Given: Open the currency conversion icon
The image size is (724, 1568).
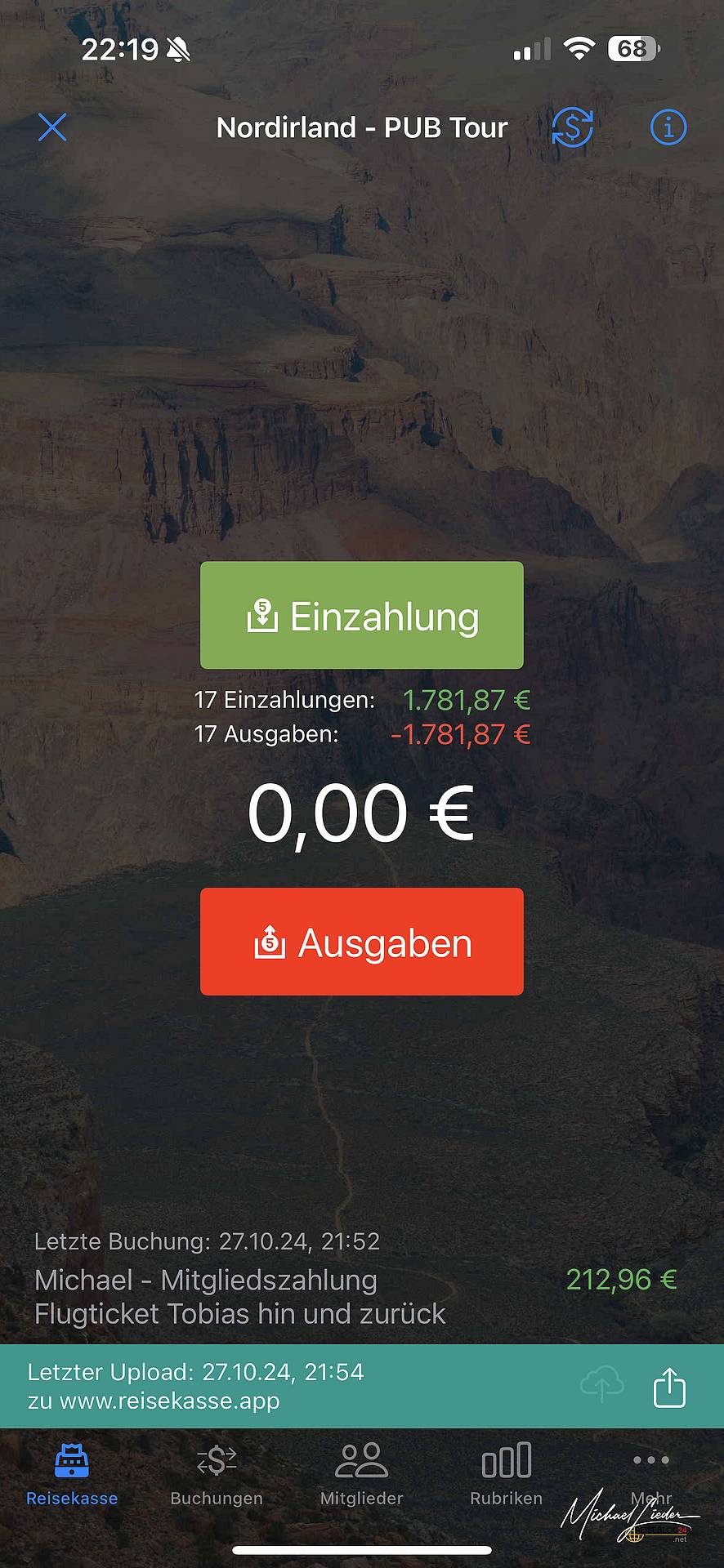Looking at the screenshot, I should [572, 127].
